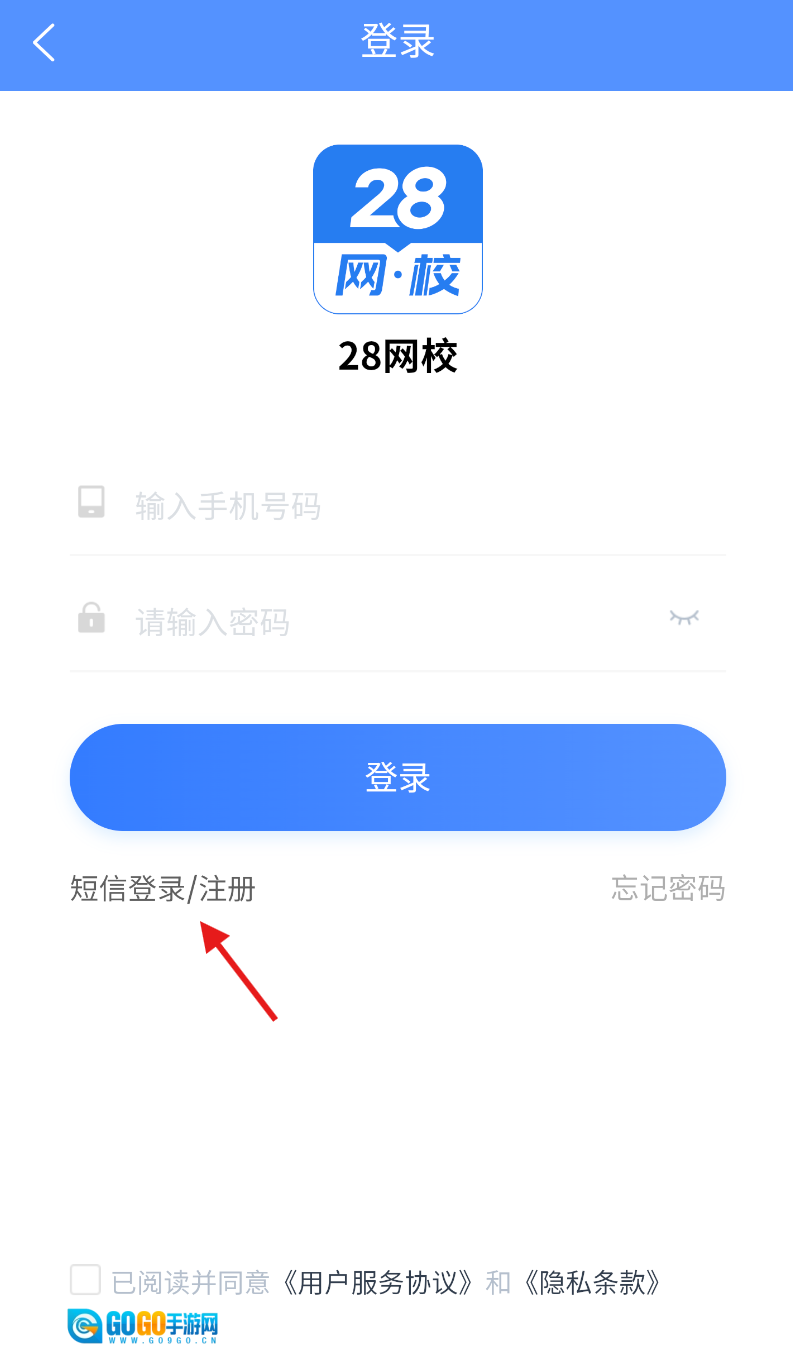Open the 《隐私条款》 privacy link
This screenshot has width=793, height=1354.
pos(590,1282)
